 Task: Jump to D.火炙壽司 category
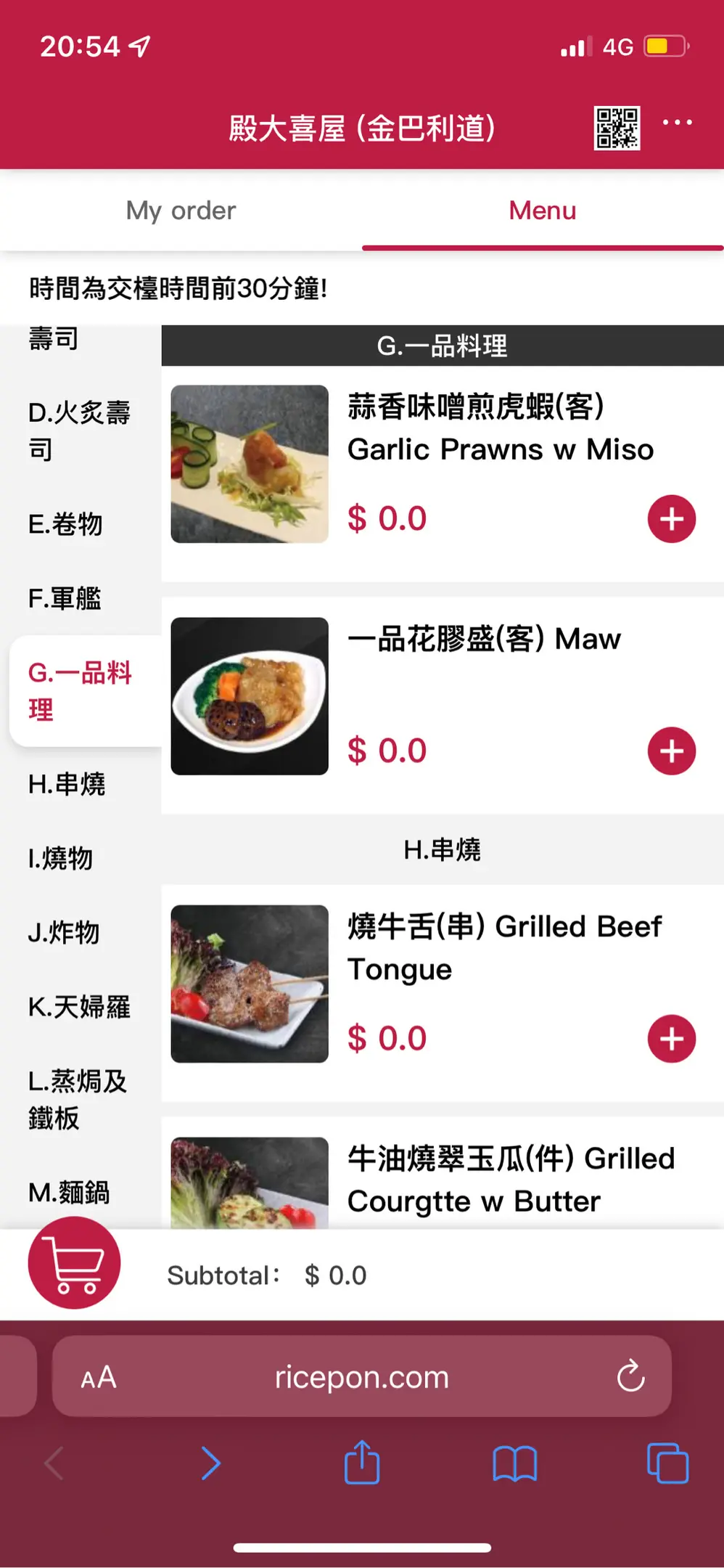79,430
